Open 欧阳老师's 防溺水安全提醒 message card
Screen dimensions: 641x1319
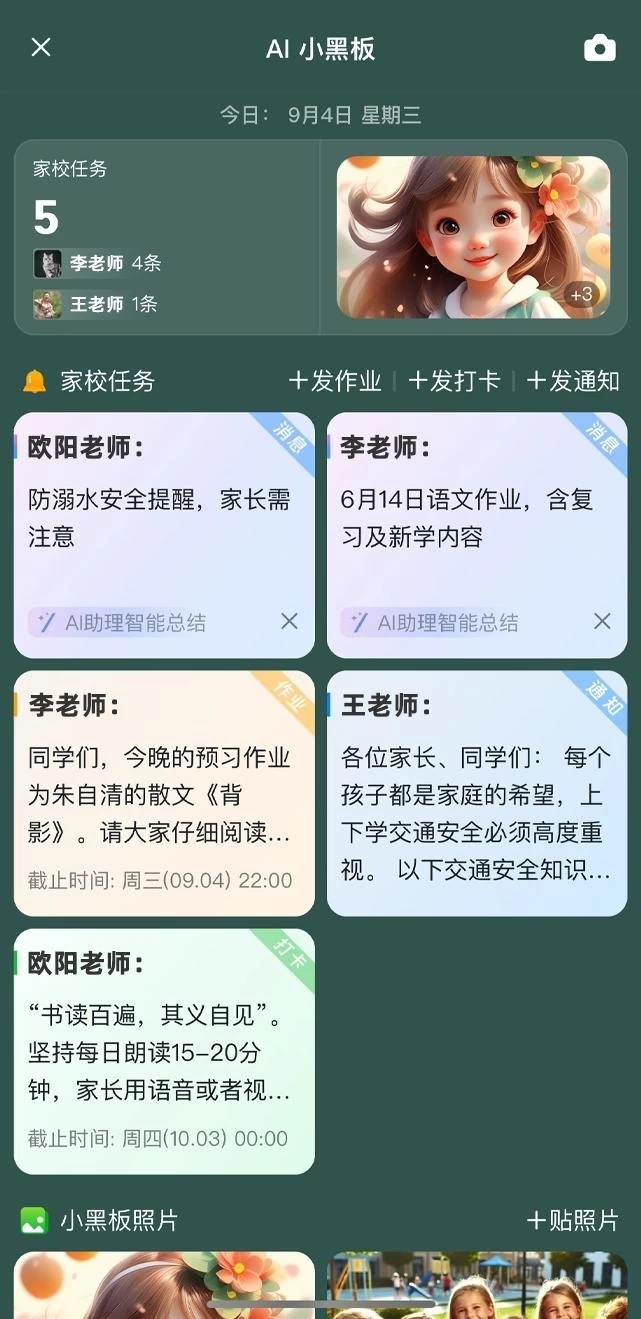164,515
